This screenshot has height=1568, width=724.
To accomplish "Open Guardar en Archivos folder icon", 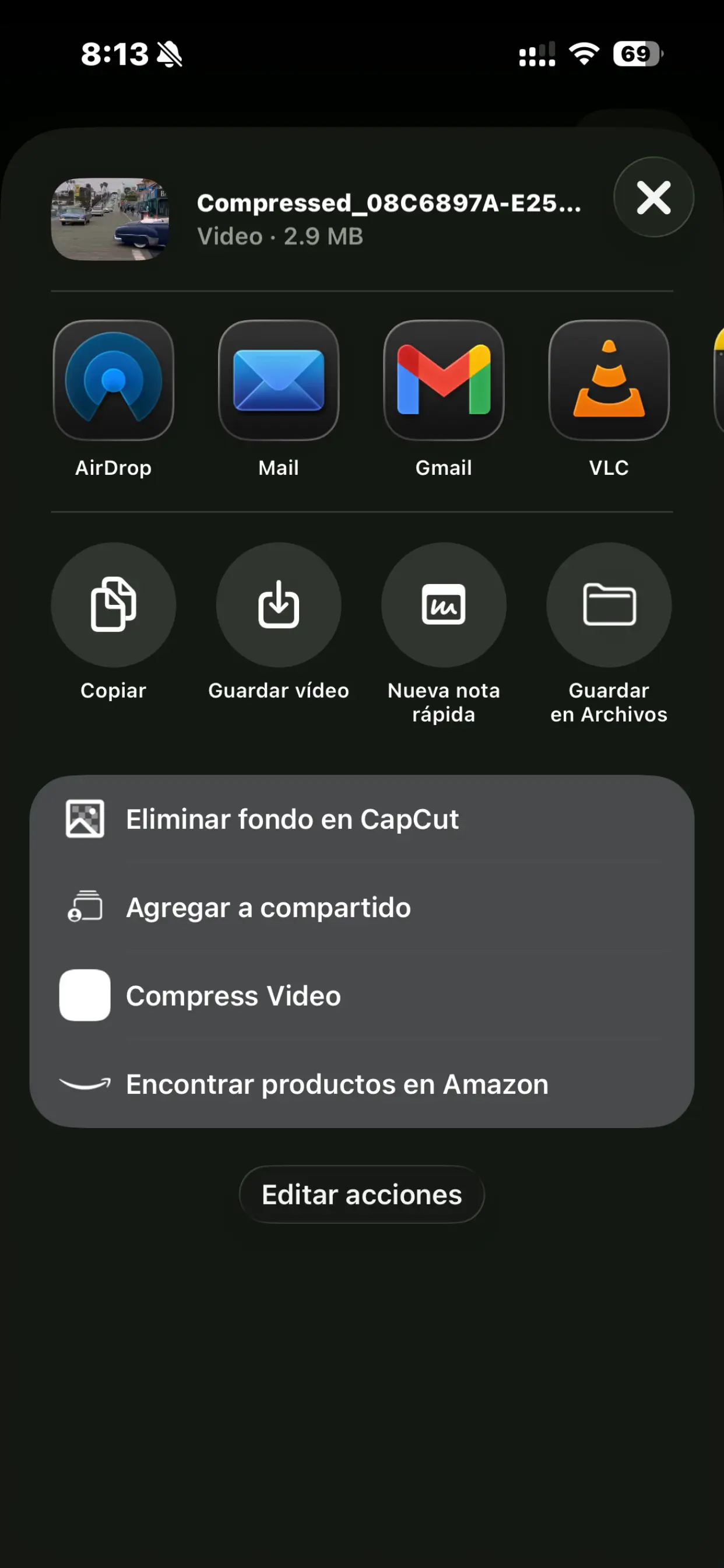I will (609, 604).
